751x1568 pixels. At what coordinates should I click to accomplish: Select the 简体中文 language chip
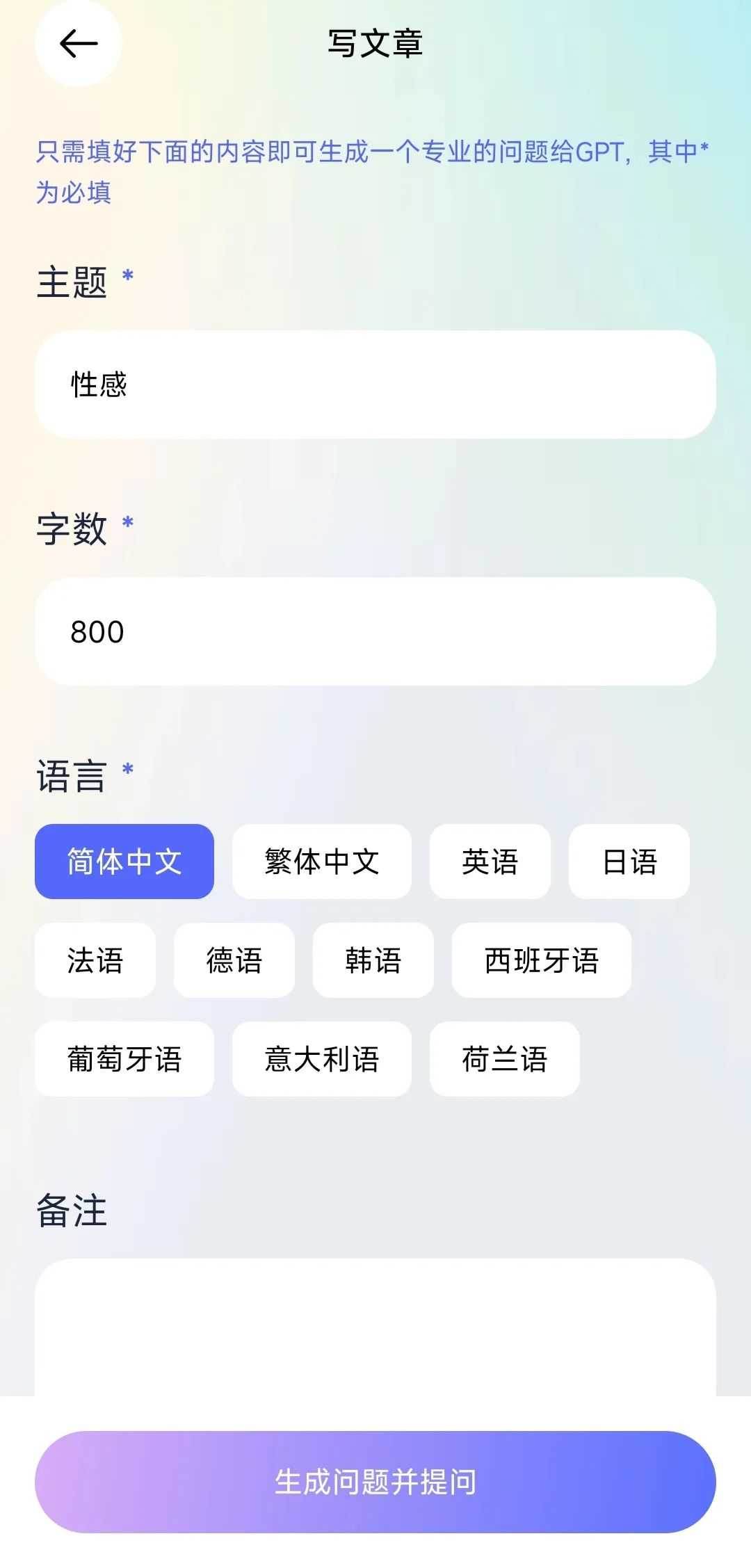(x=124, y=862)
